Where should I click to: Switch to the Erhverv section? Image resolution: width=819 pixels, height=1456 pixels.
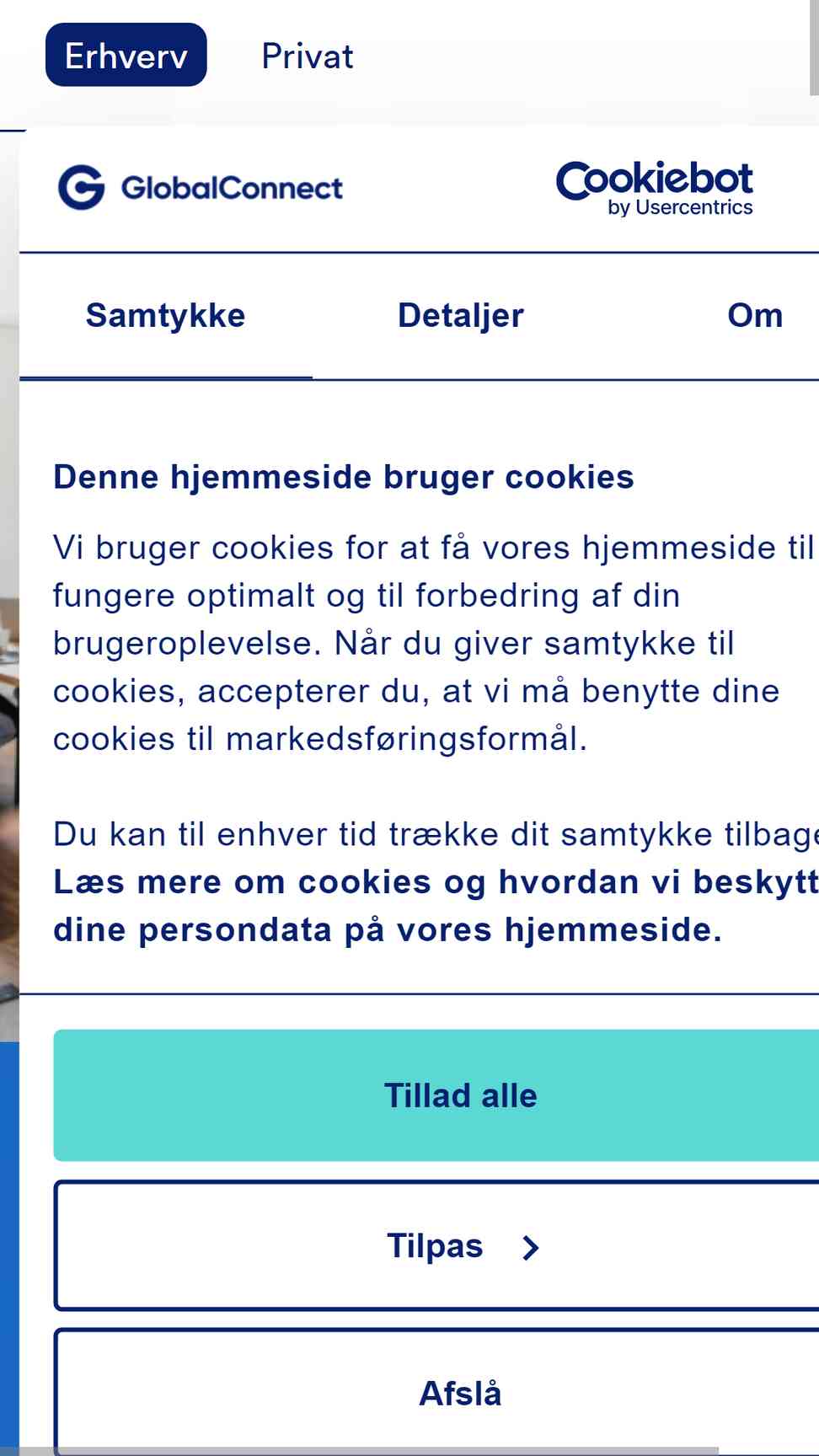click(126, 56)
